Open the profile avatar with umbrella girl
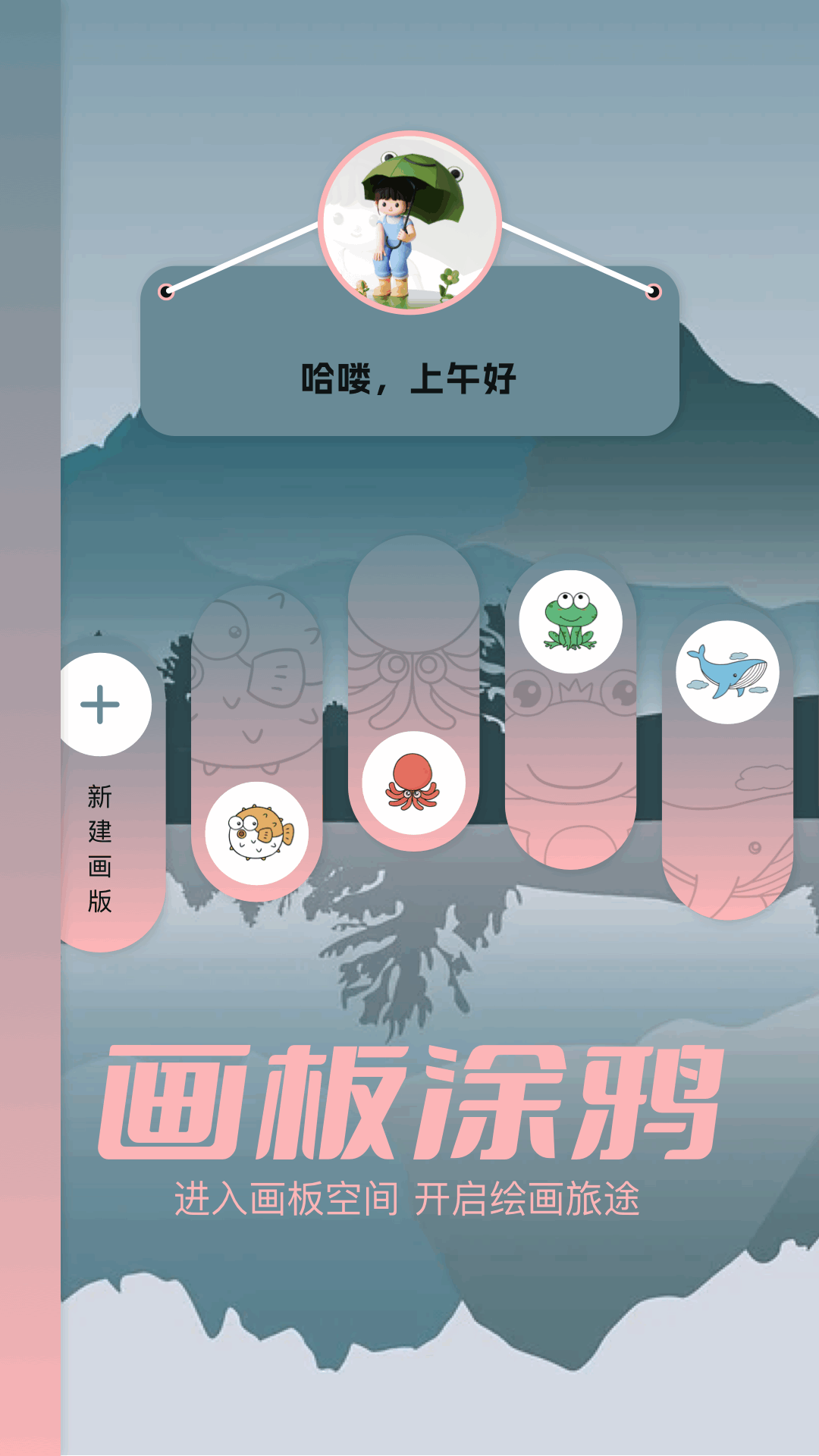Viewport: 819px width, 1456px height. (409, 222)
